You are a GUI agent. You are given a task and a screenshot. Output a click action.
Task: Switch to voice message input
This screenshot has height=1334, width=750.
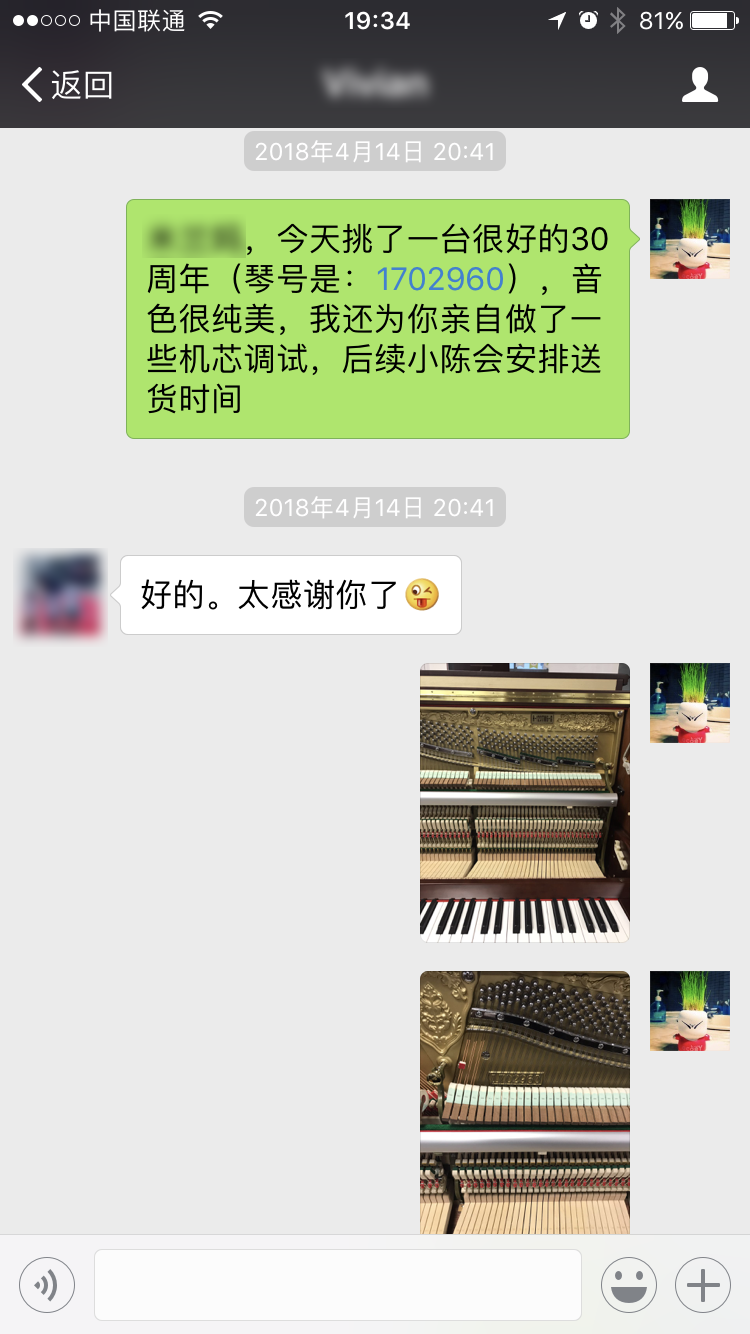pos(47,1284)
